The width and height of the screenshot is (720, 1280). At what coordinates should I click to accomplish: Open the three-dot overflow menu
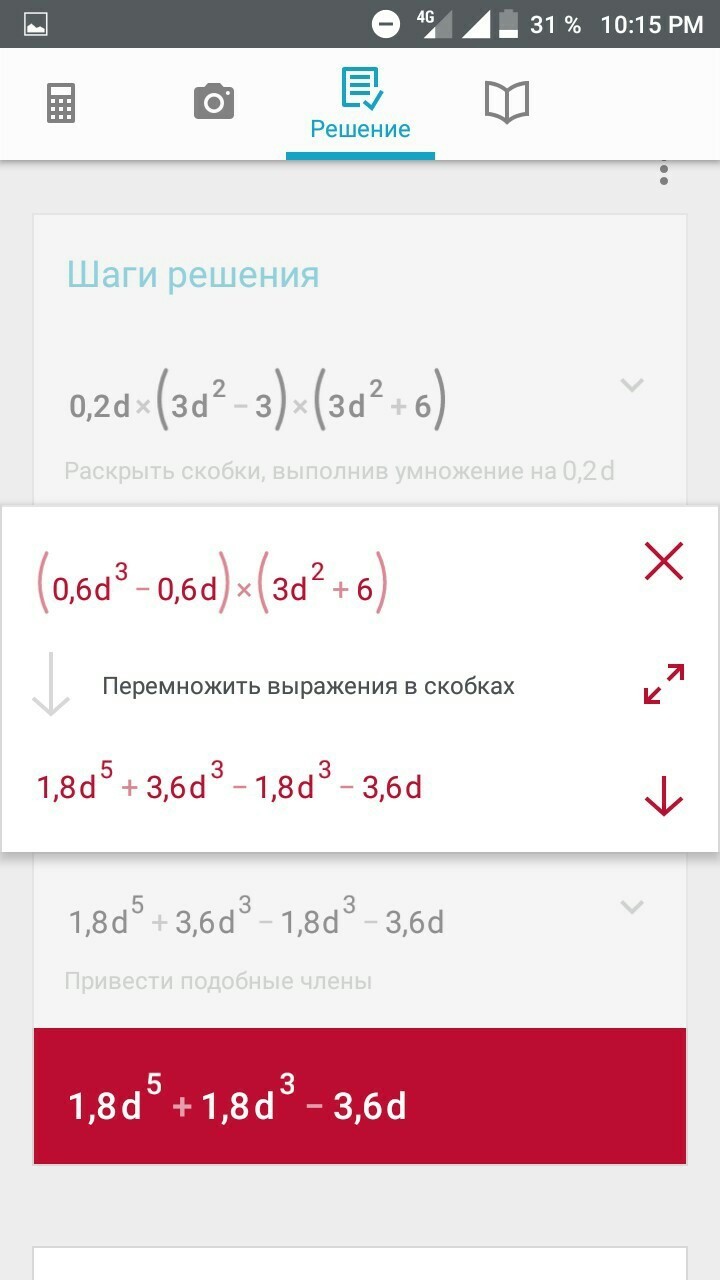point(663,172)
